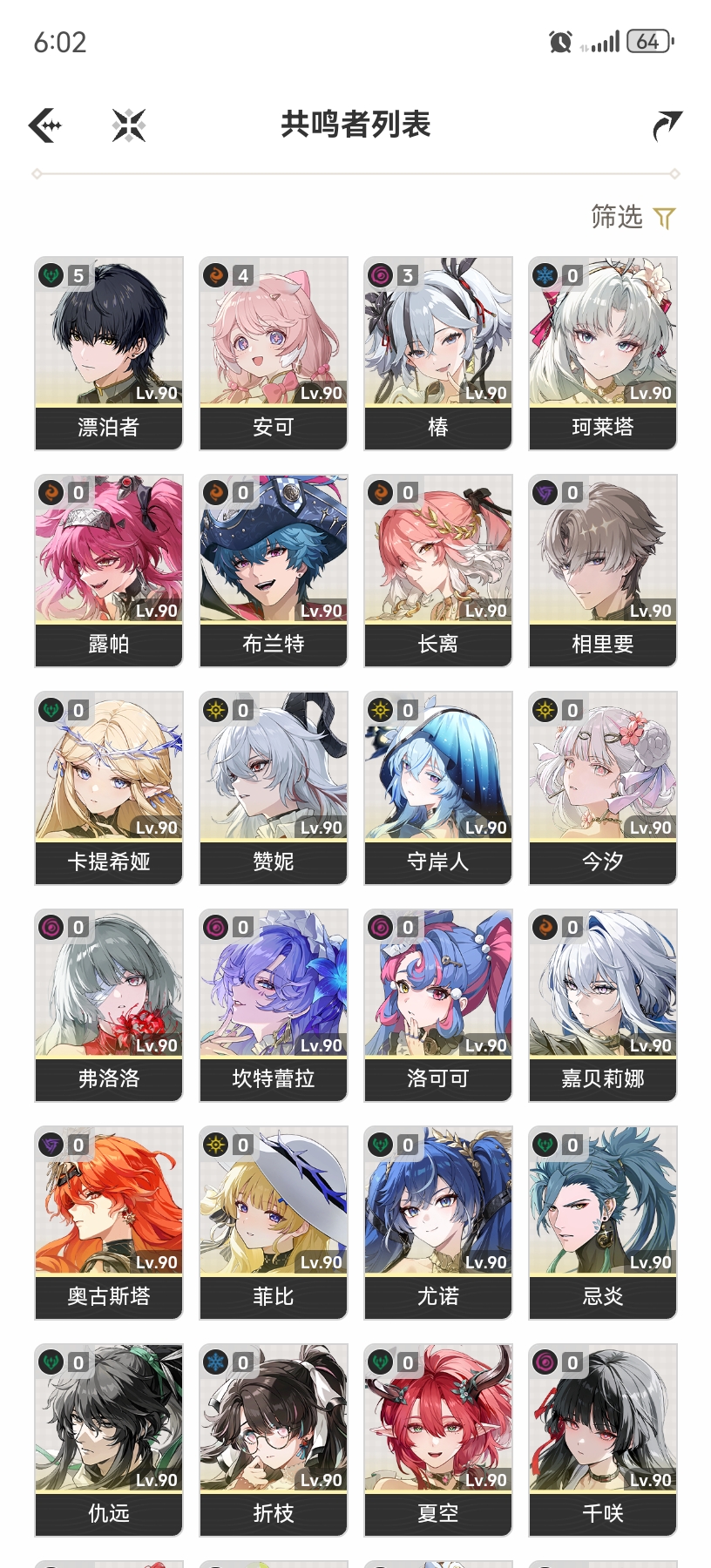Open the 布兰特 character card
The width and height of the screenshot is (711, 1568).
(x=274, y=571)
